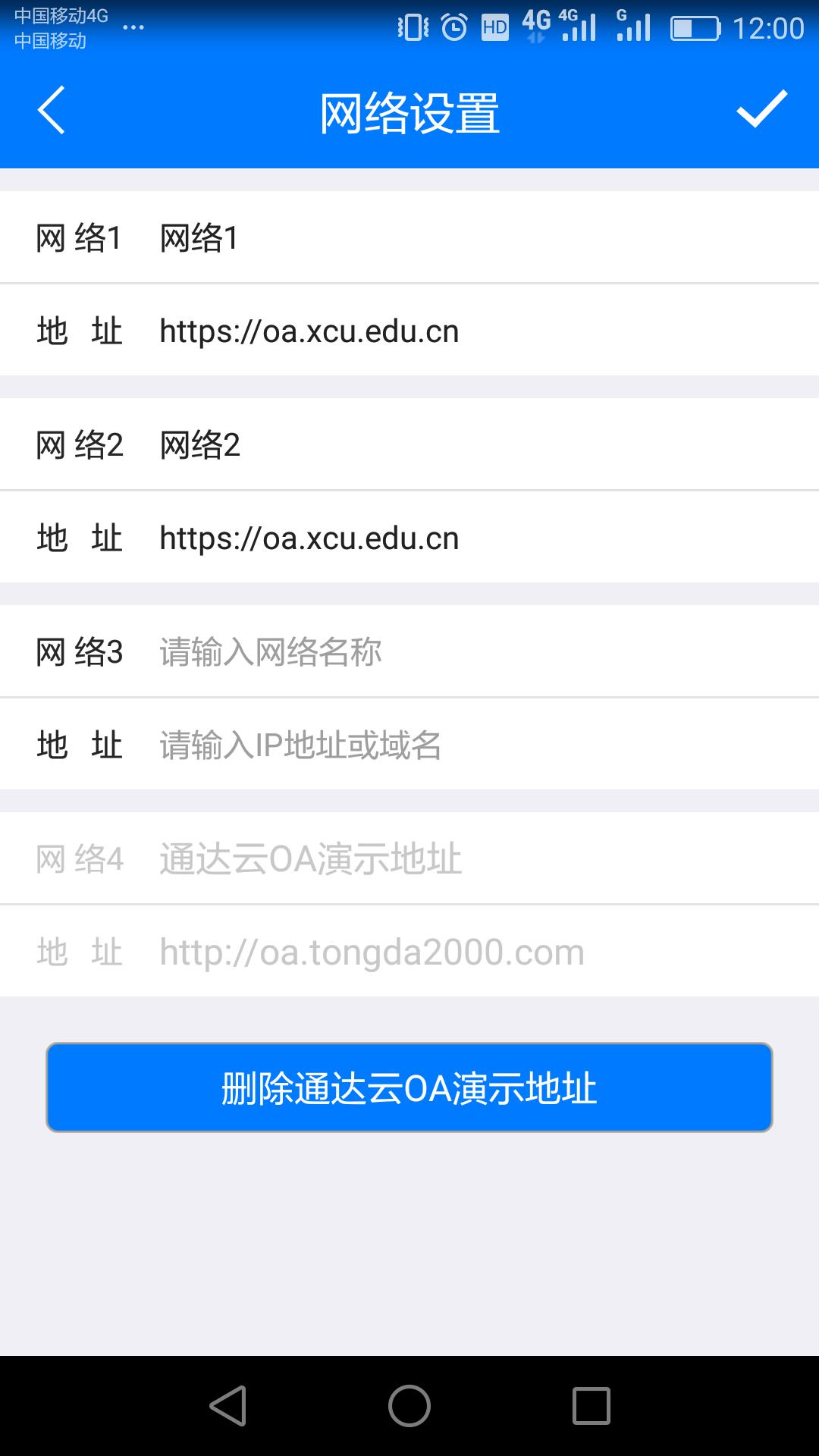Tap 删除通达云OA演示地址 button
Viewport: 819px width, 1456px height.
[409, 1087]
